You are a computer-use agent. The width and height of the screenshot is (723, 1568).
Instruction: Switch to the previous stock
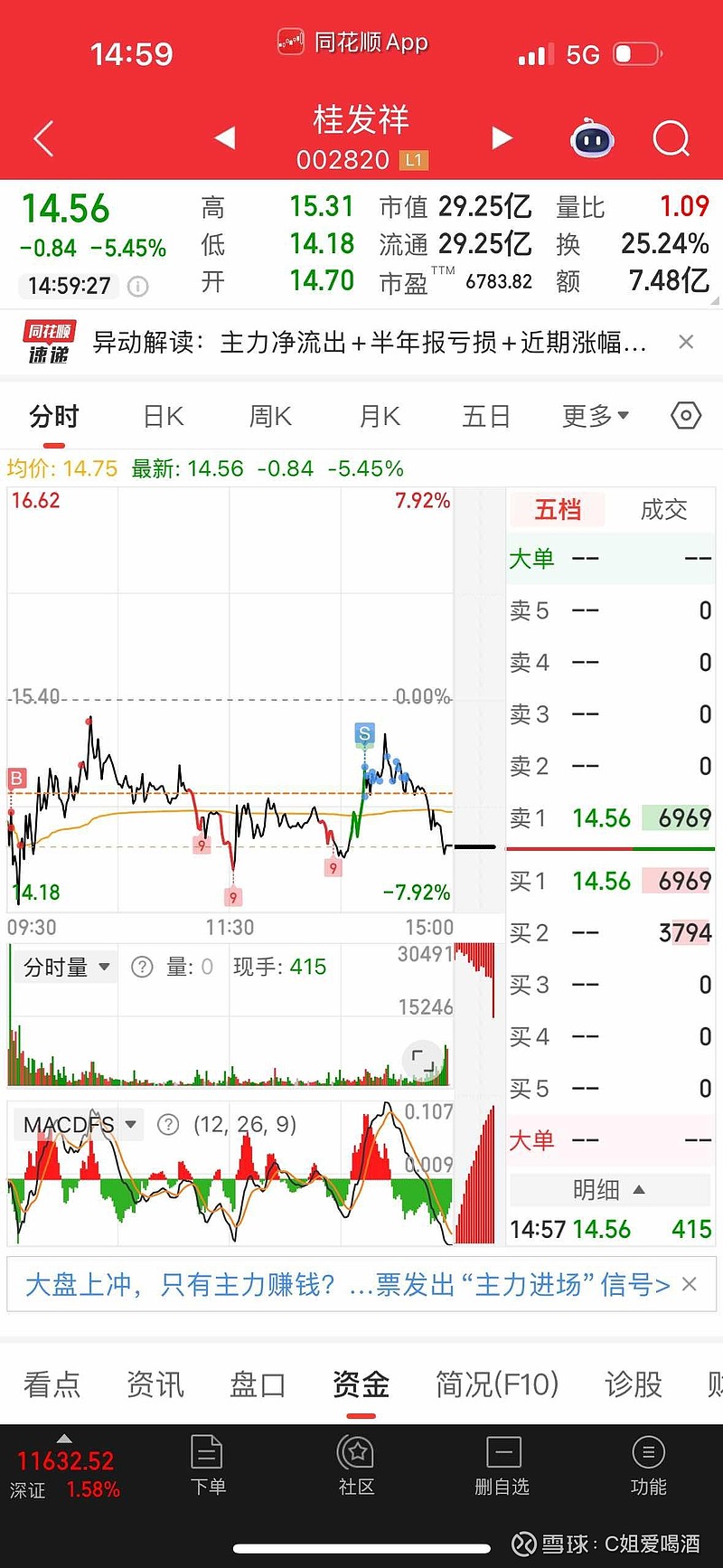point(224,137)
